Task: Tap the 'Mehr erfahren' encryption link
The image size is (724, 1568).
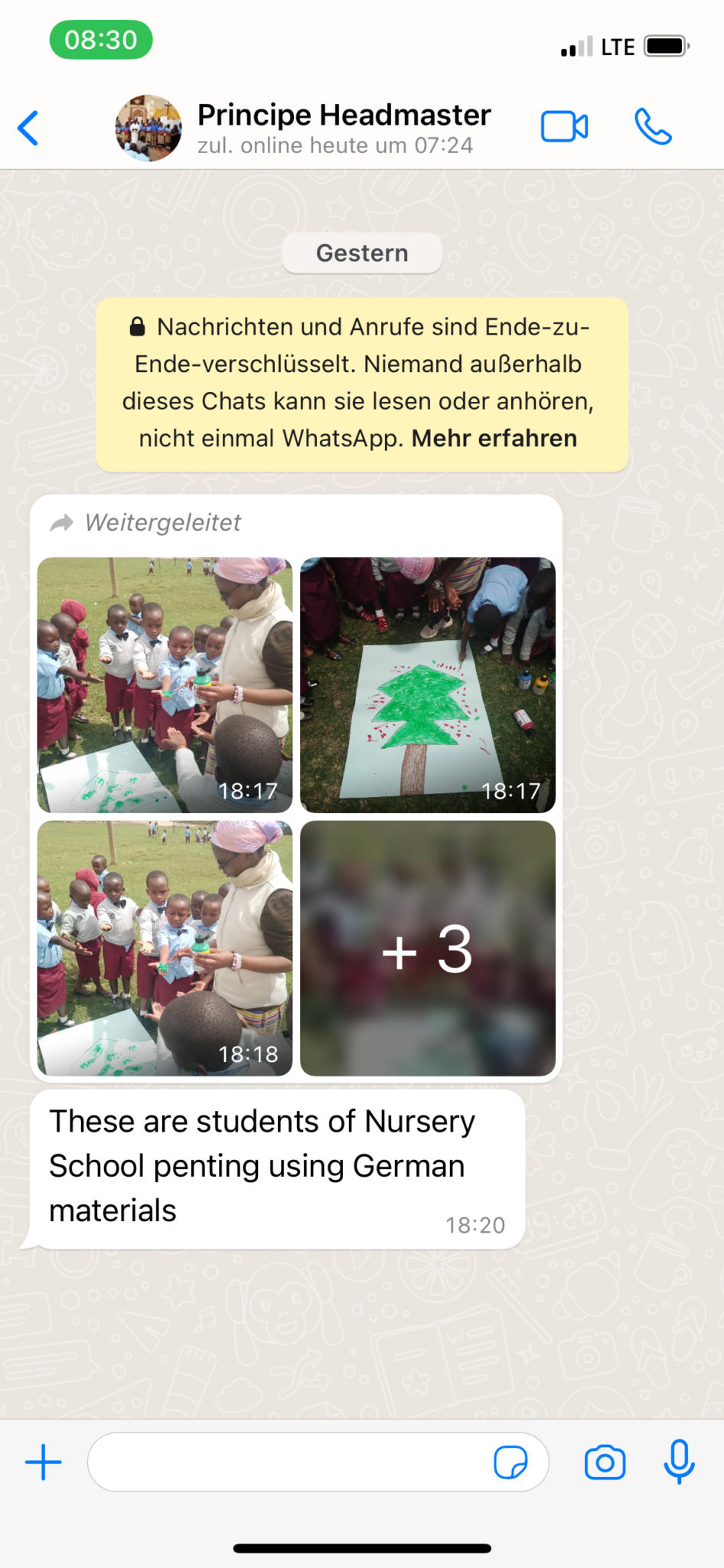Action: tap(494, 439)
